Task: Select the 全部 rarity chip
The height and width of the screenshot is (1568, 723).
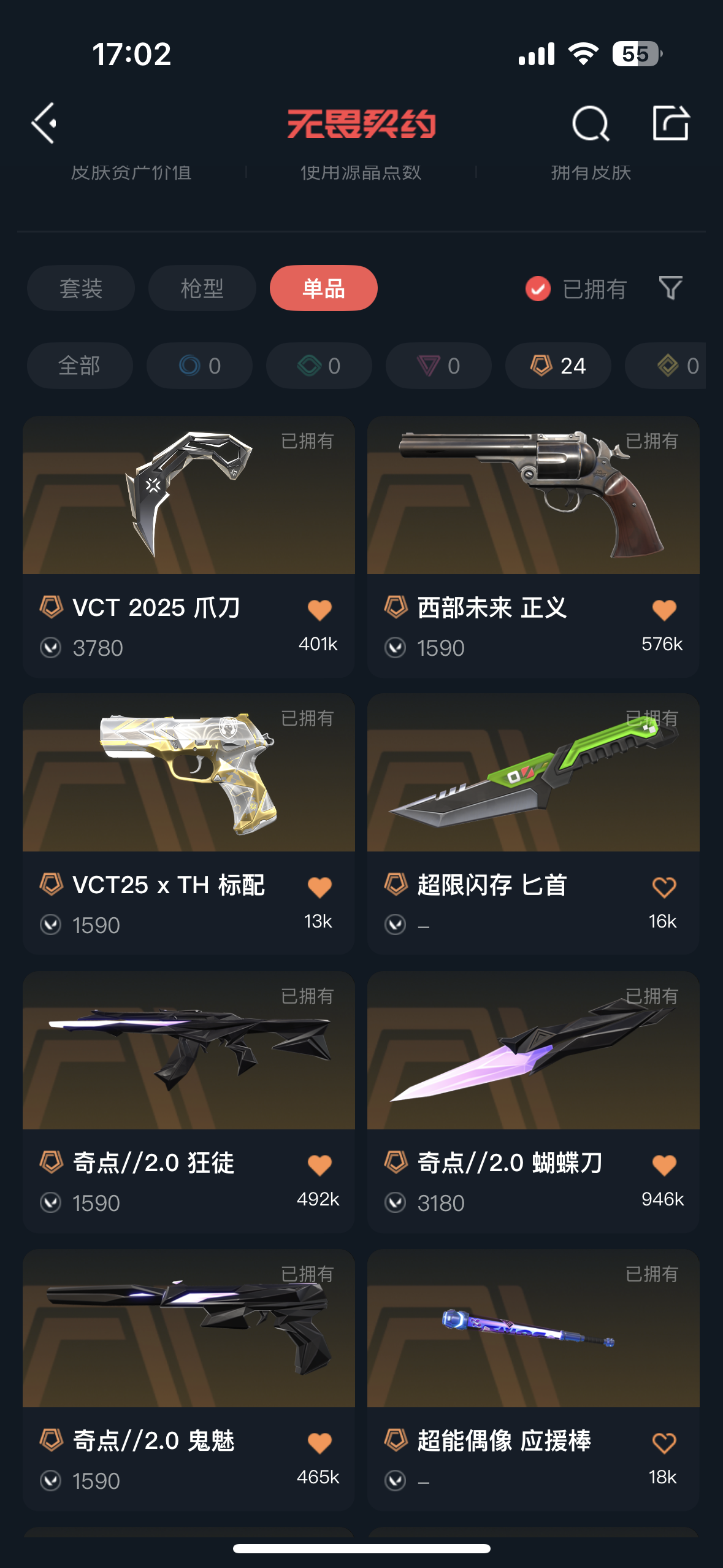Action: 80,366
